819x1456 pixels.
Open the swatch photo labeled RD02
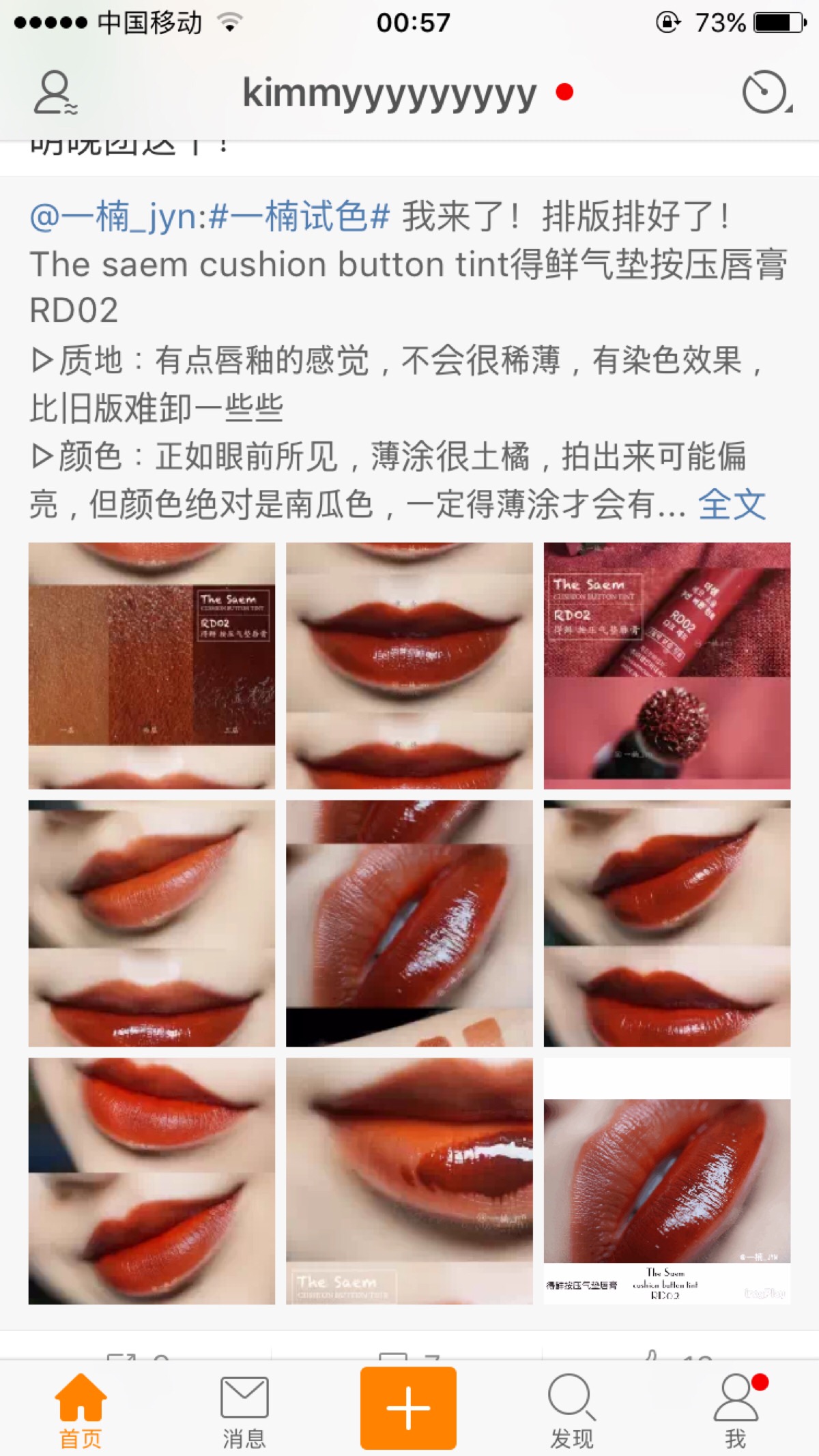tap(152, 666)
